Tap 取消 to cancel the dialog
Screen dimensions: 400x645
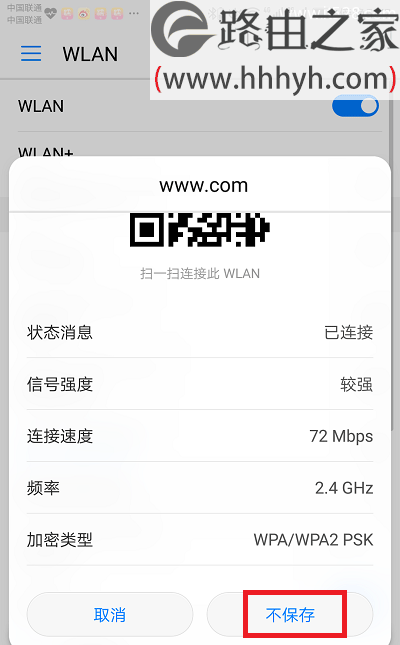click(x=110, y=615)
